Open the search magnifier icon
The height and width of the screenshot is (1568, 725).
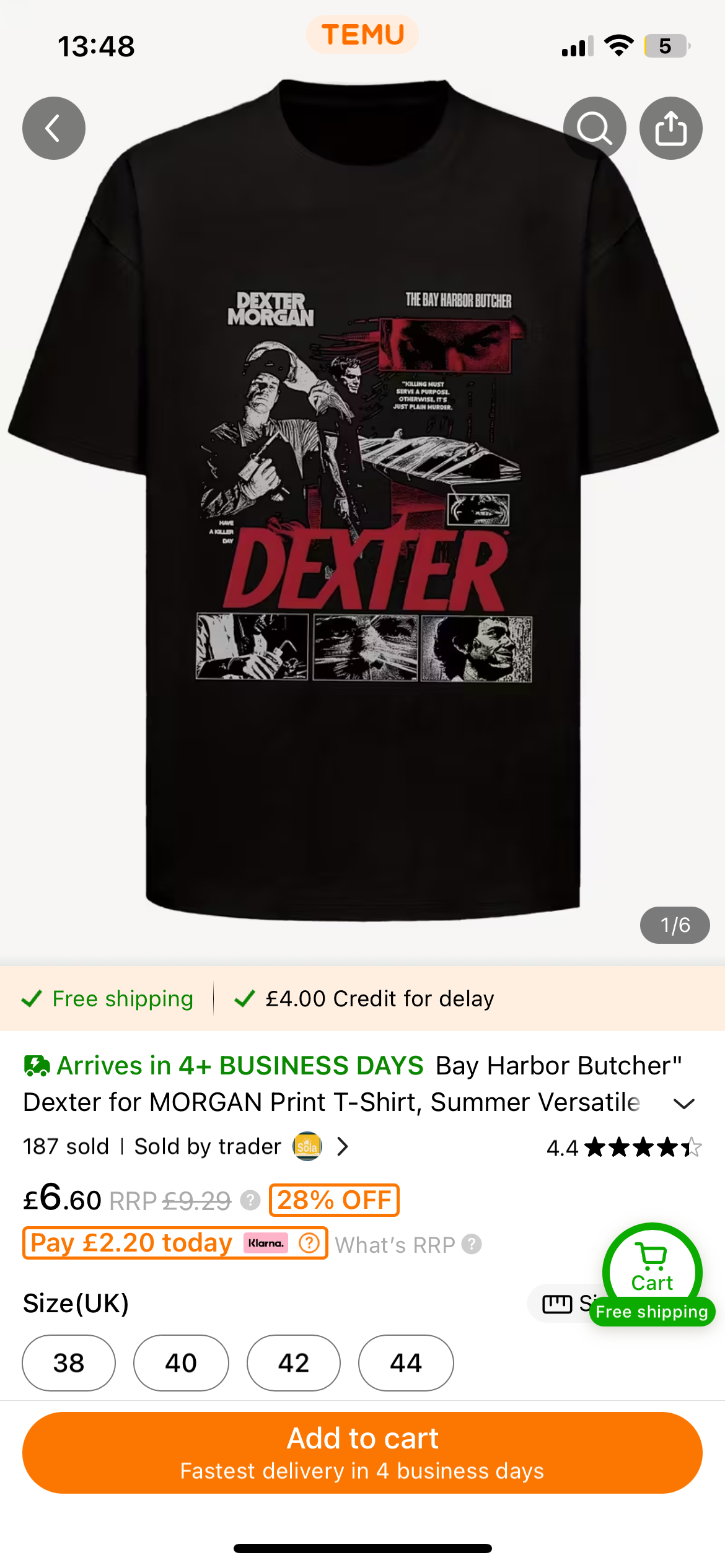coord(594,128)
